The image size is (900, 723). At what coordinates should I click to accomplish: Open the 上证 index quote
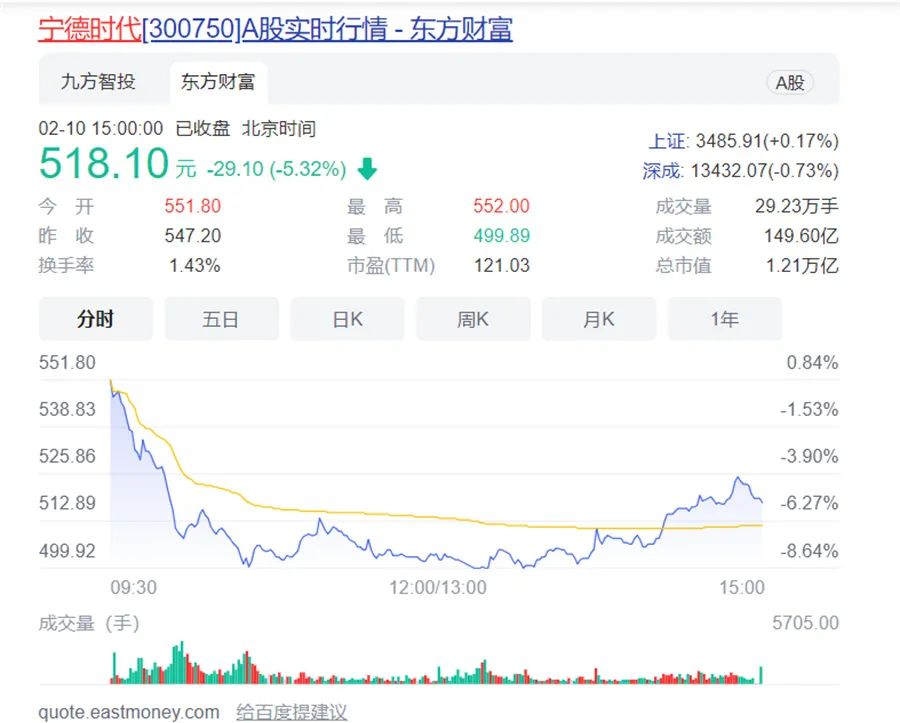(743, 141)
